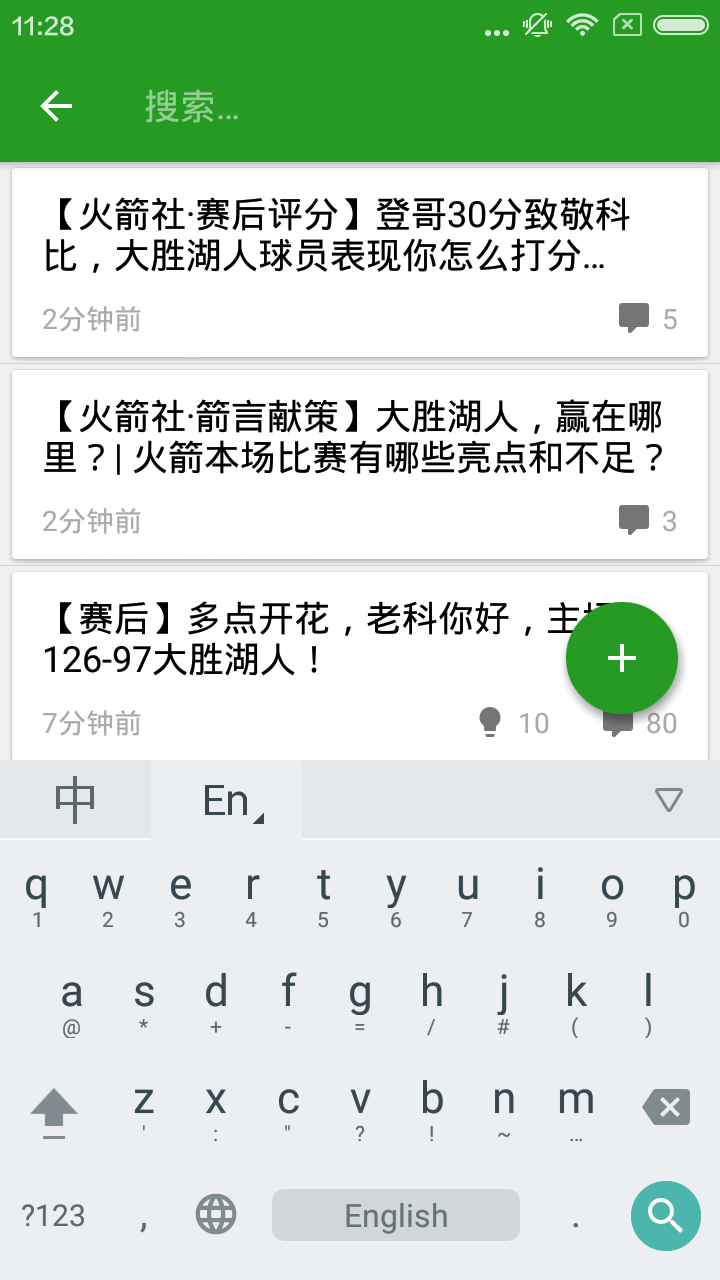The image size is (720, 1280).
Task: Tap the lightbulb icon showing 10 lights
Action: tap(491, 722)
